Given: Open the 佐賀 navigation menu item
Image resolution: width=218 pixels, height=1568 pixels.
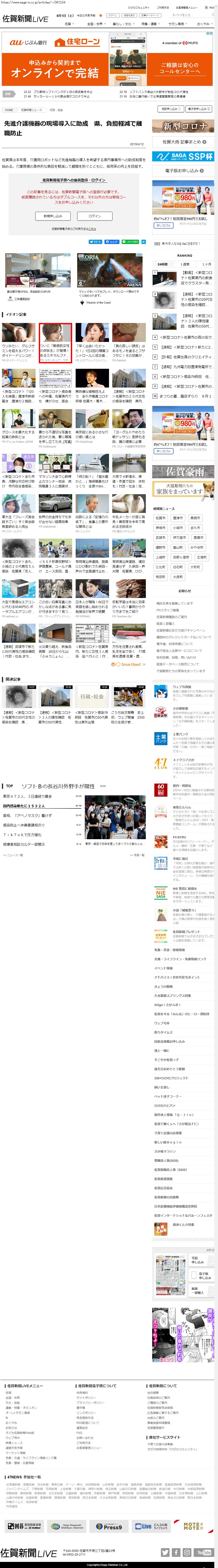Looking at the screenshot, I should click(68, 24).
